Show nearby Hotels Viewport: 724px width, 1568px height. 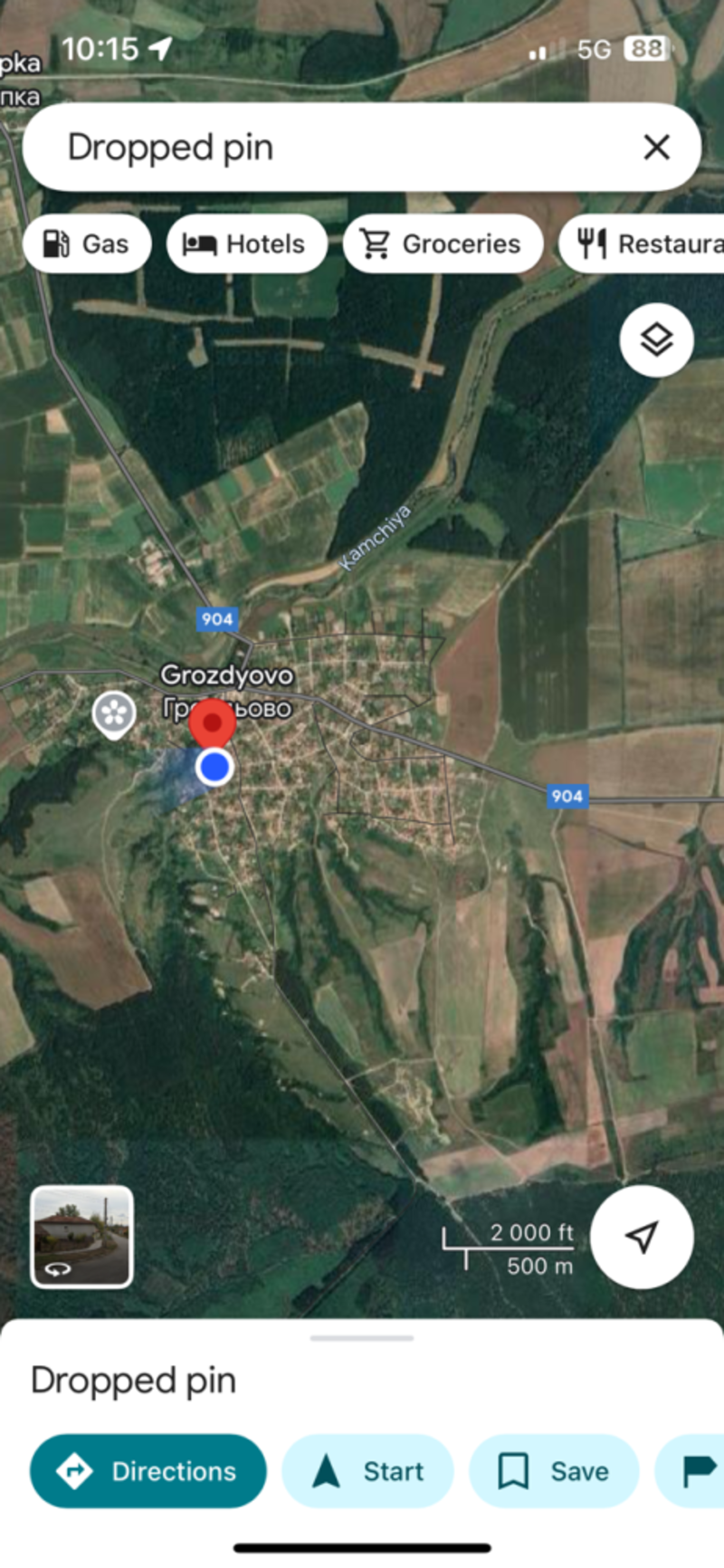click(246, 244)
